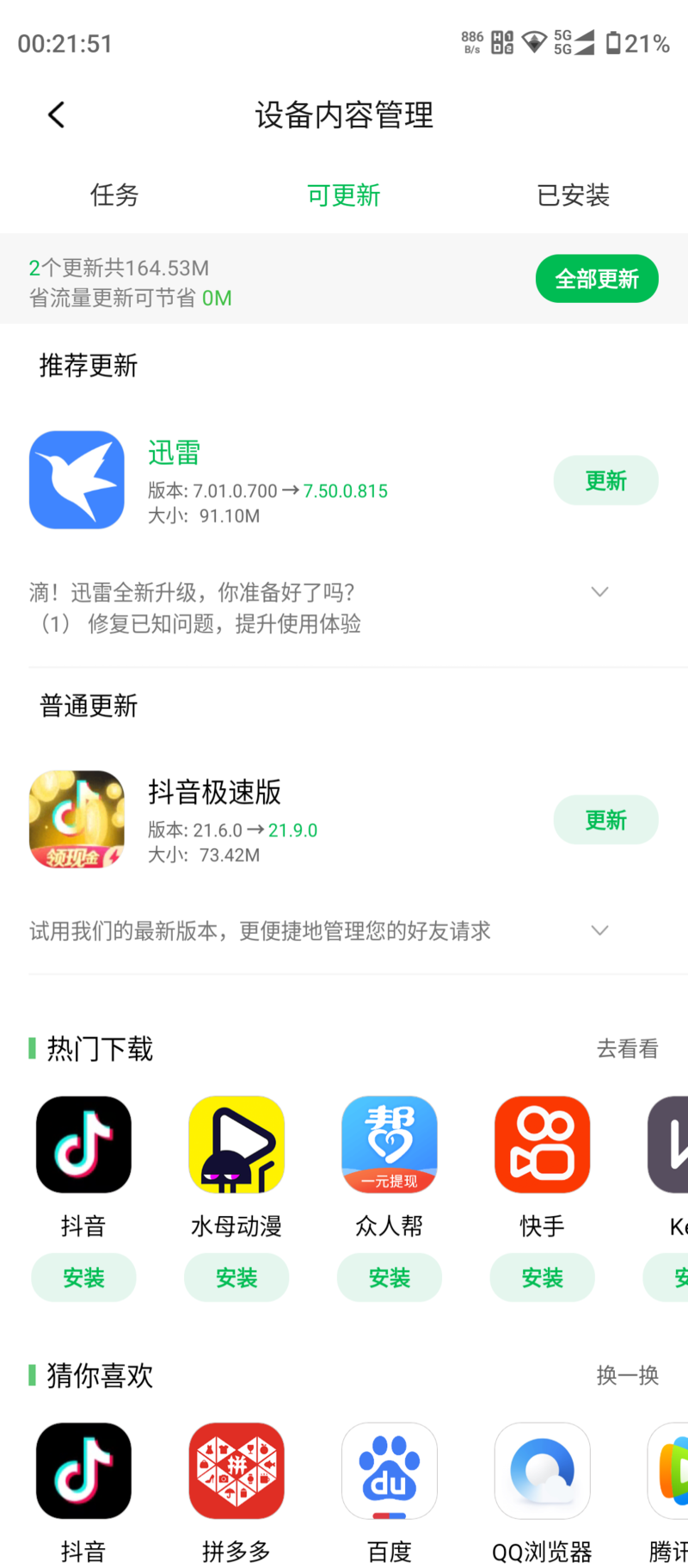
Task: Open 百度 in 猜你喜欢
Action: (390, 1471)
